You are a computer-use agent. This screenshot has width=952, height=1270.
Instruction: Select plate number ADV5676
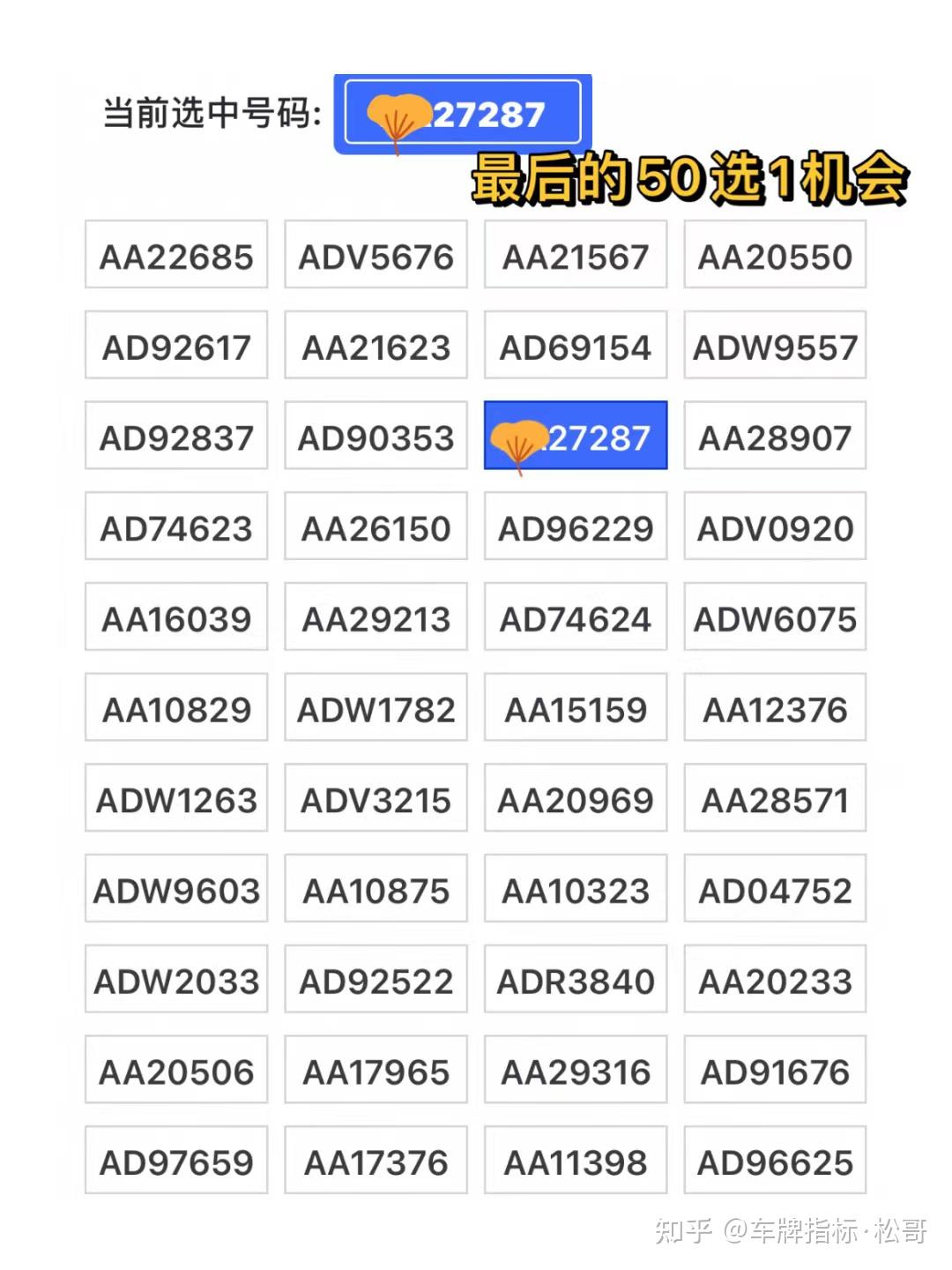coord(375,256)
